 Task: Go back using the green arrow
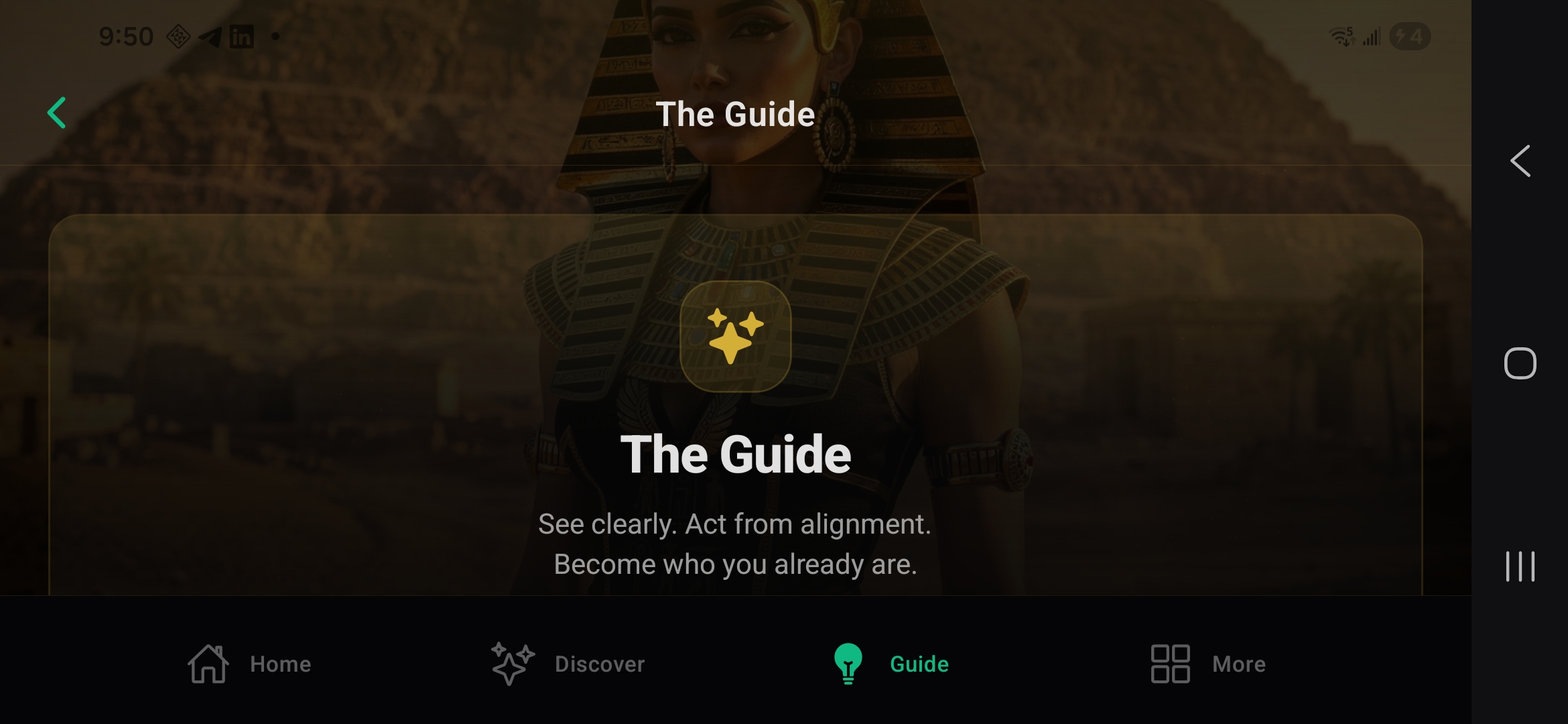[57, 113]
